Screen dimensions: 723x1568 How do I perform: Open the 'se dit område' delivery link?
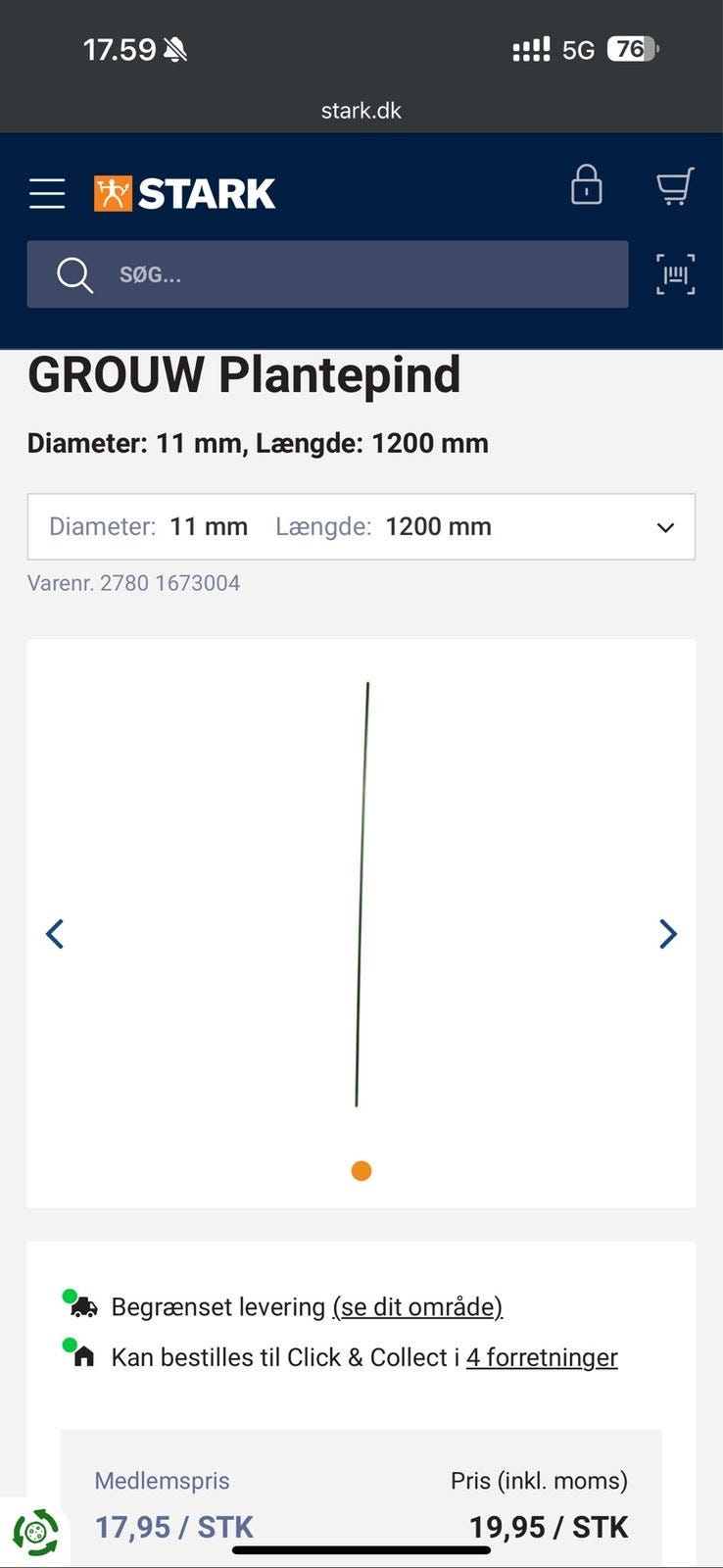417,1306
